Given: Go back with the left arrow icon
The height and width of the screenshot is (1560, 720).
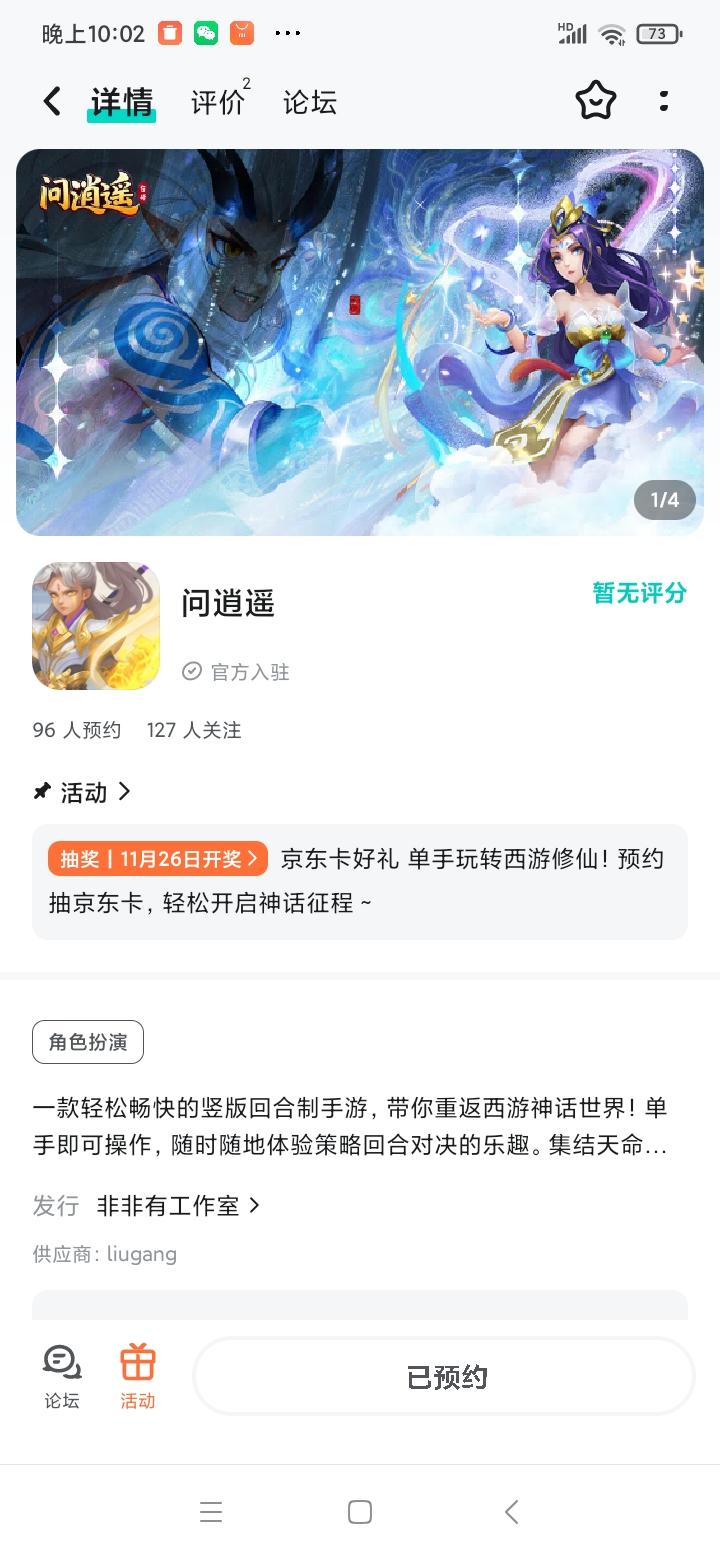Looking at the screenshot, I should 51,101.
